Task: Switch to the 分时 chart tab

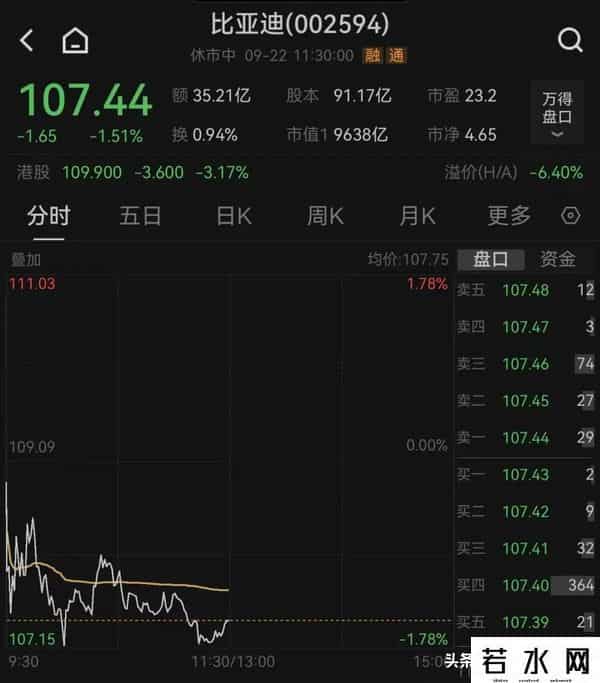Action: pyautogui.click(x=49, y=216)
